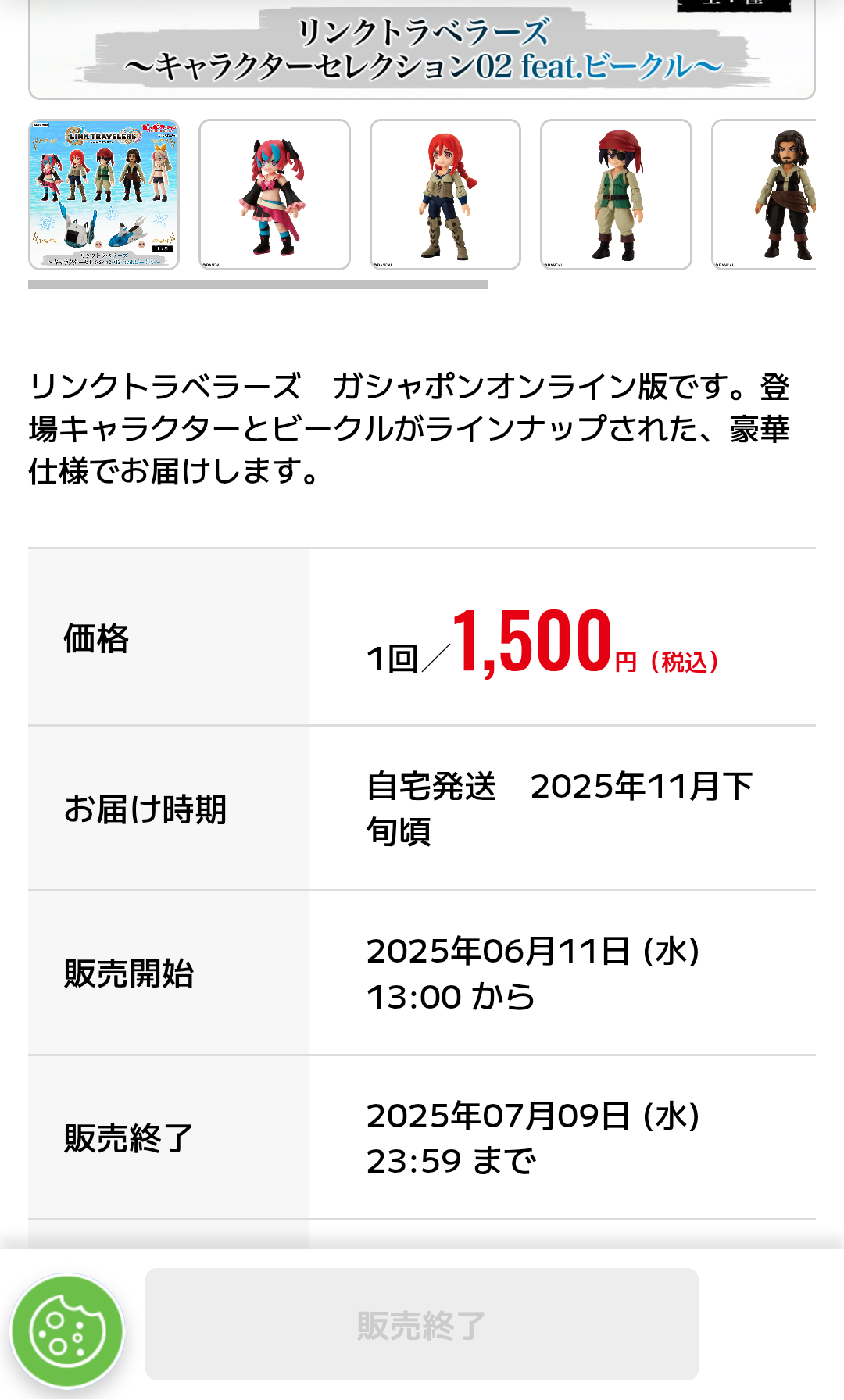
Task: Select the bearded pirate figure thumbnail
Action: click(x=764, y=195)
